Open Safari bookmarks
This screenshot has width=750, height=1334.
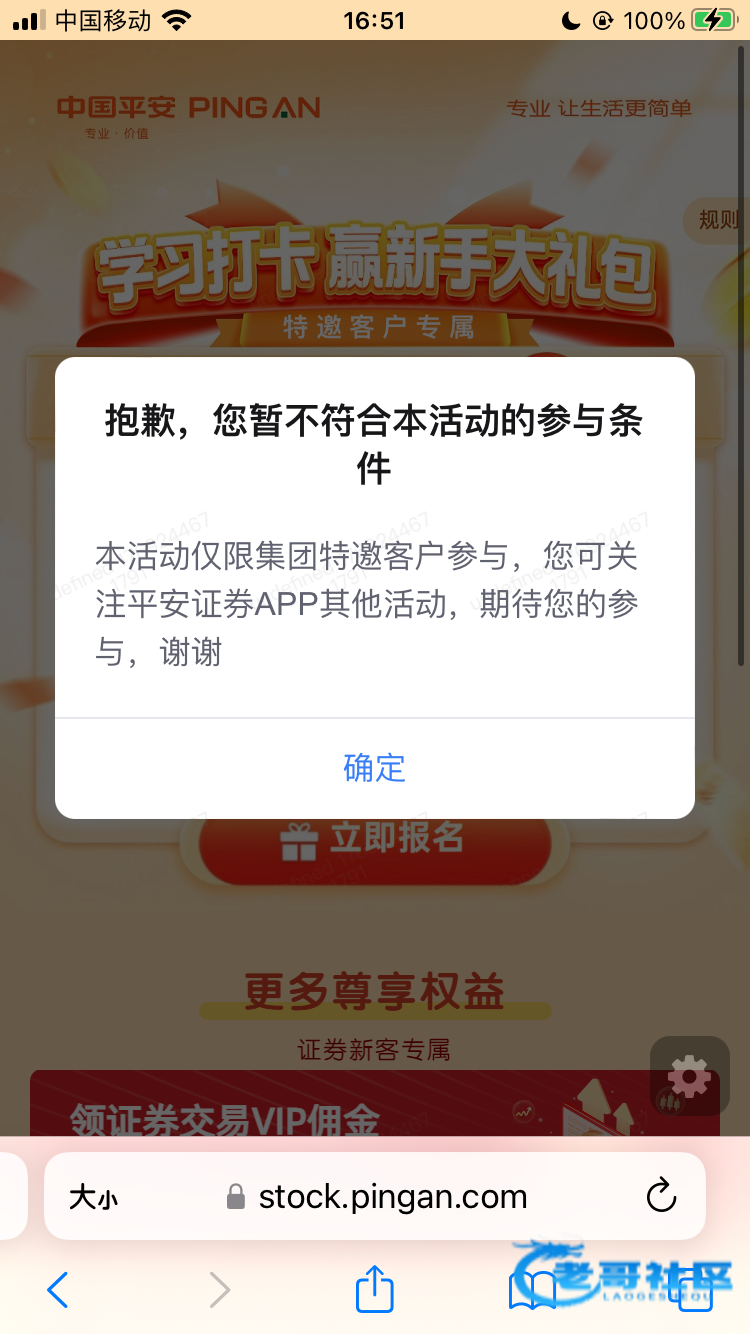coord(532,1290)
